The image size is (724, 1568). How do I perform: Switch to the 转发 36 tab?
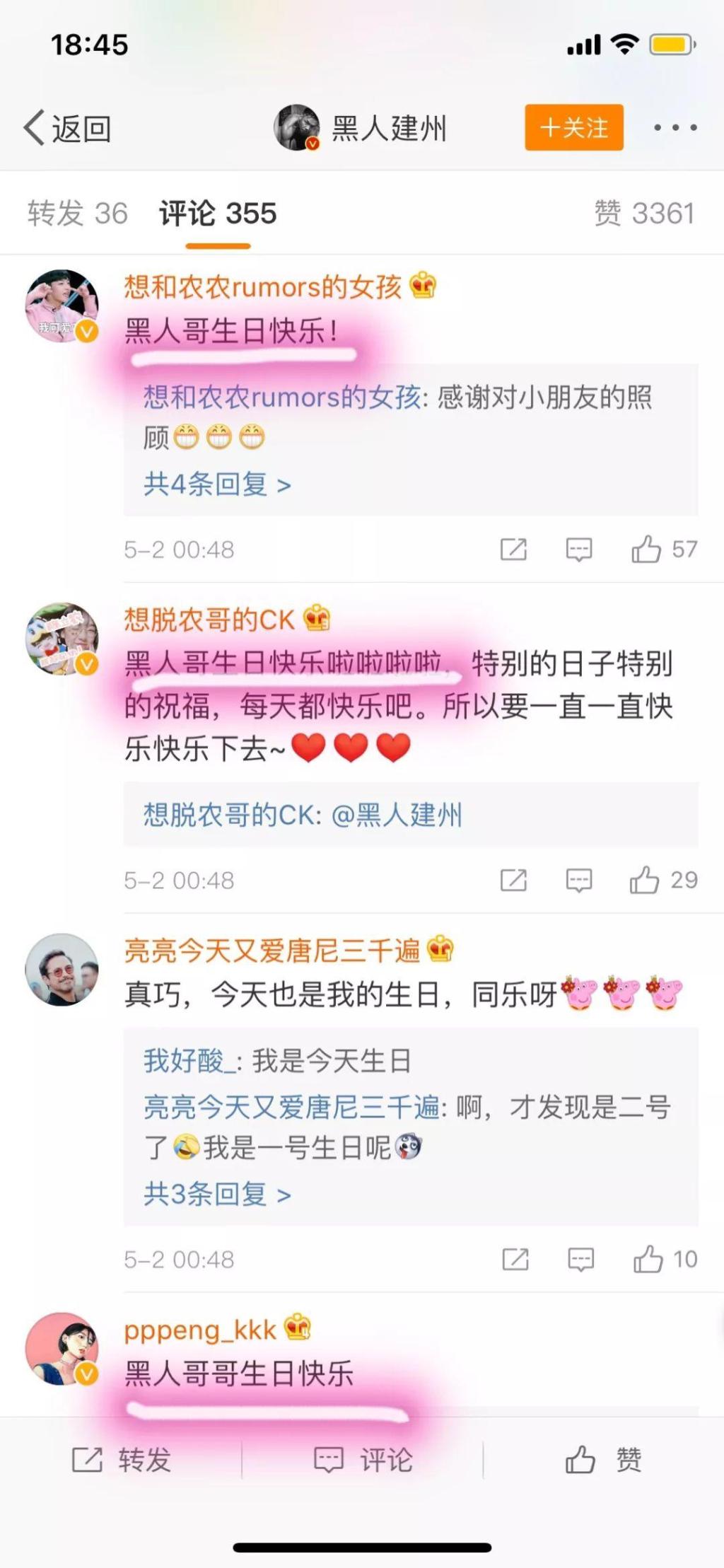tap(78, 213)
